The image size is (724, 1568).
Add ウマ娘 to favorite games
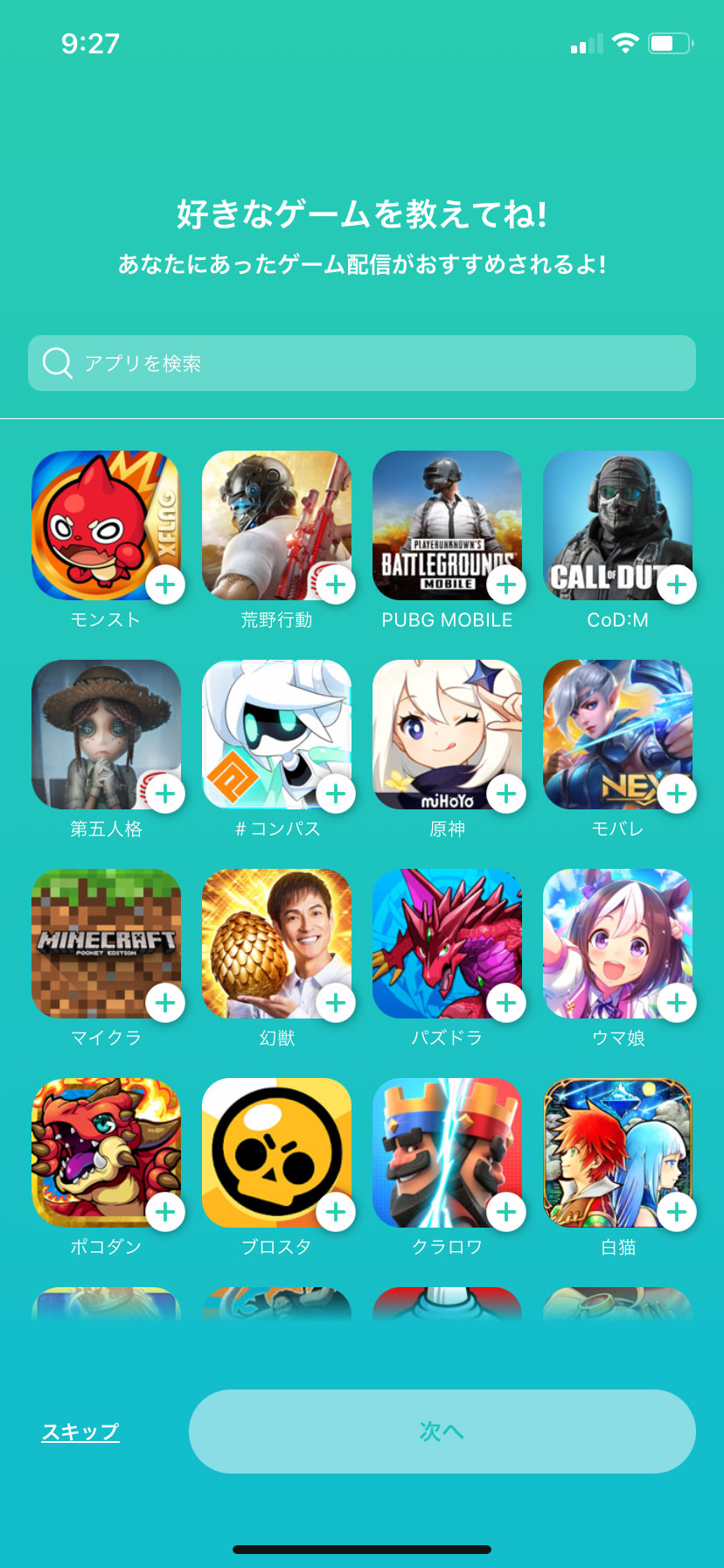[677, 1003]
